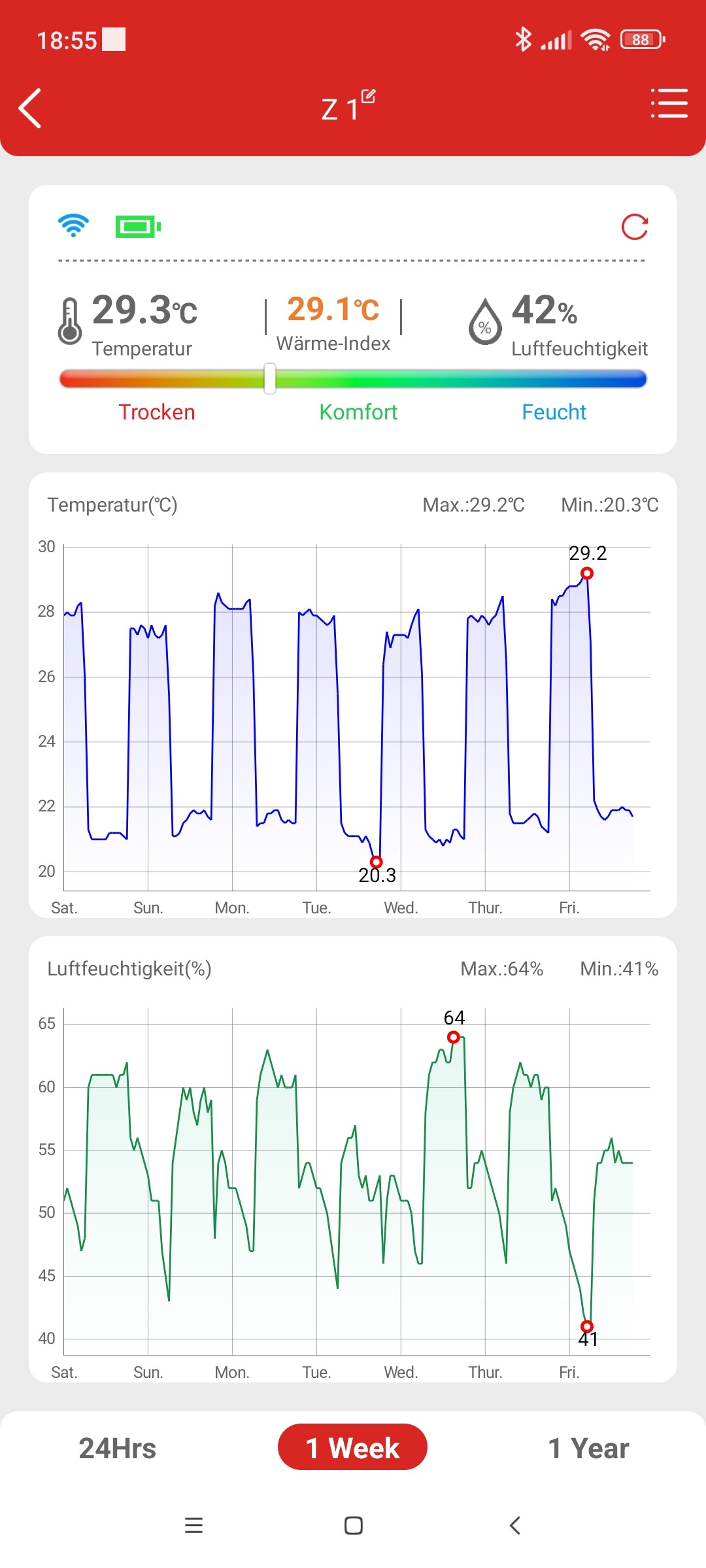Switch to the 1 Year view
This screenshot has height=1568, width=706.
pos(588,1448)
